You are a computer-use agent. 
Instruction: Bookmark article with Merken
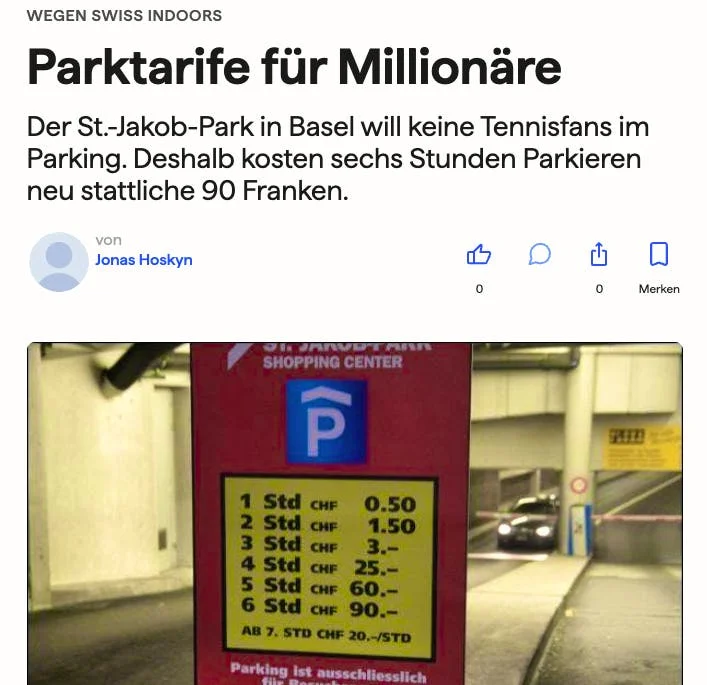(x=659, y=255)
